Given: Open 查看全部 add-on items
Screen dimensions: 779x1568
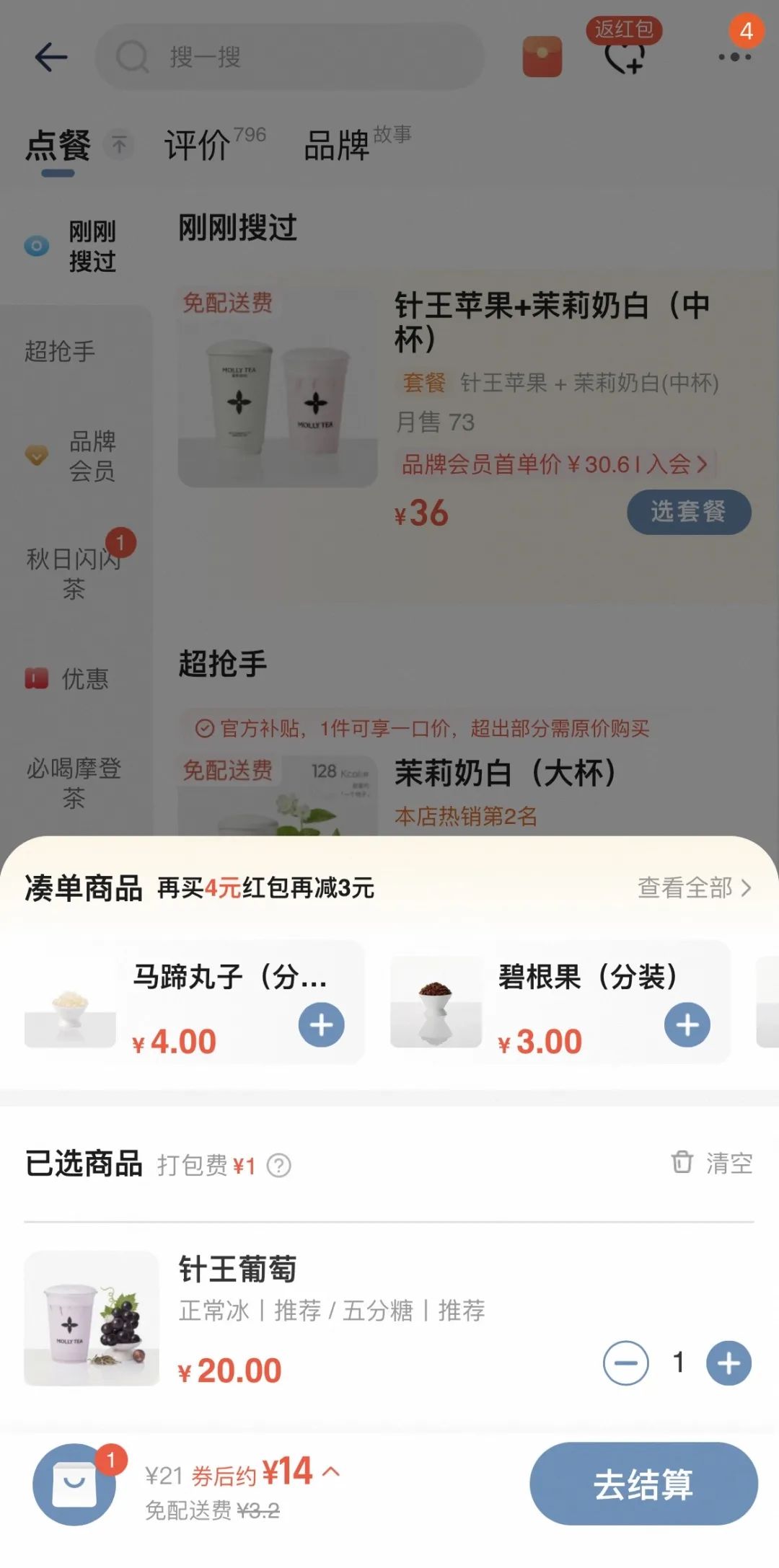Looking at the screenshot, I should pos(694,887).
